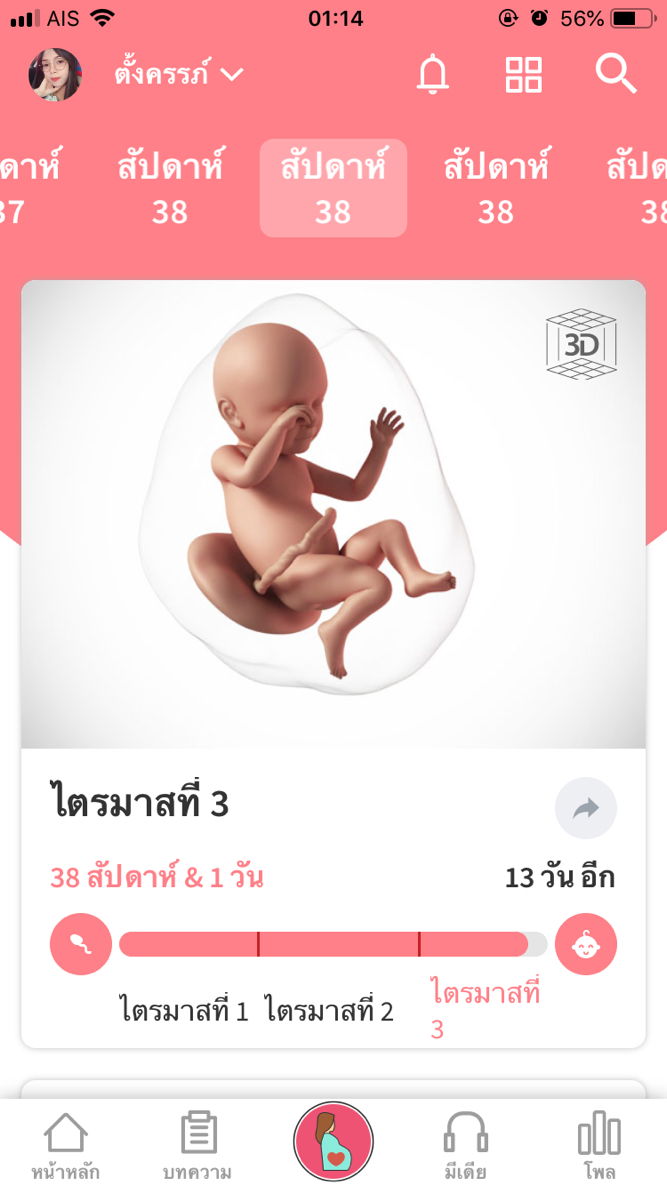
Task: Open the โพล tab
Action: point(599,1146)
